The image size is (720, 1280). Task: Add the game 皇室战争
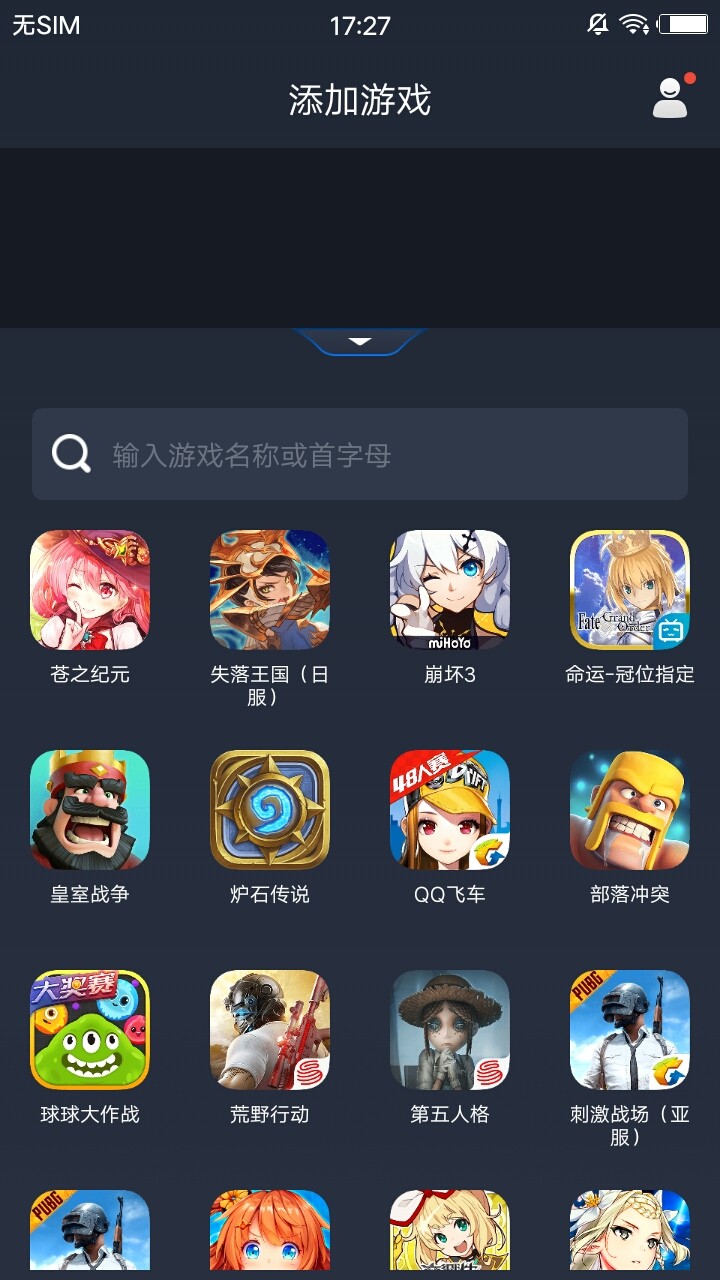(x=90, y=810)
